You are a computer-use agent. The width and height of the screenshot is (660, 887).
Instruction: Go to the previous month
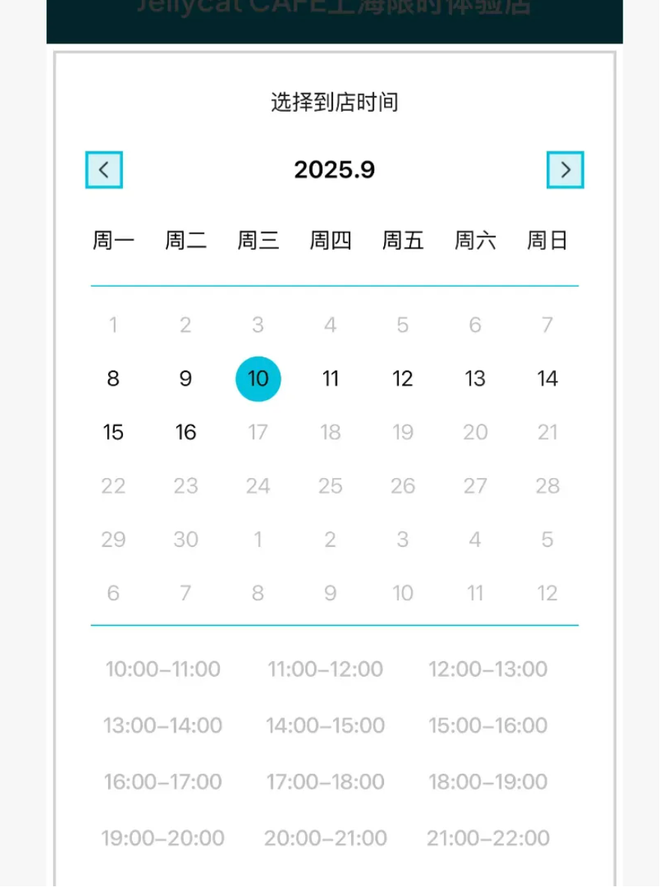click(104, 170)
